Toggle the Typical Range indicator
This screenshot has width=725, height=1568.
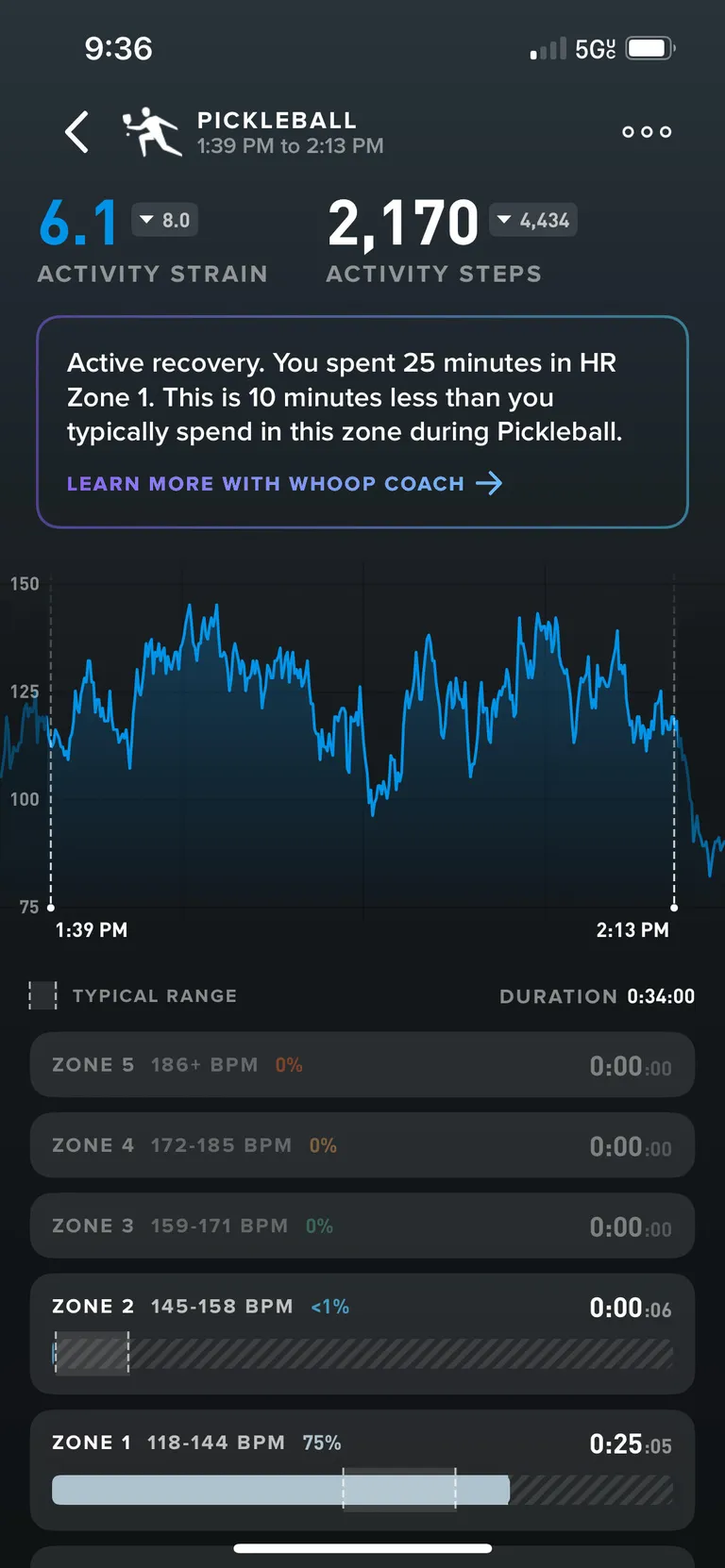pyautogui.click(x=43, y=996)
